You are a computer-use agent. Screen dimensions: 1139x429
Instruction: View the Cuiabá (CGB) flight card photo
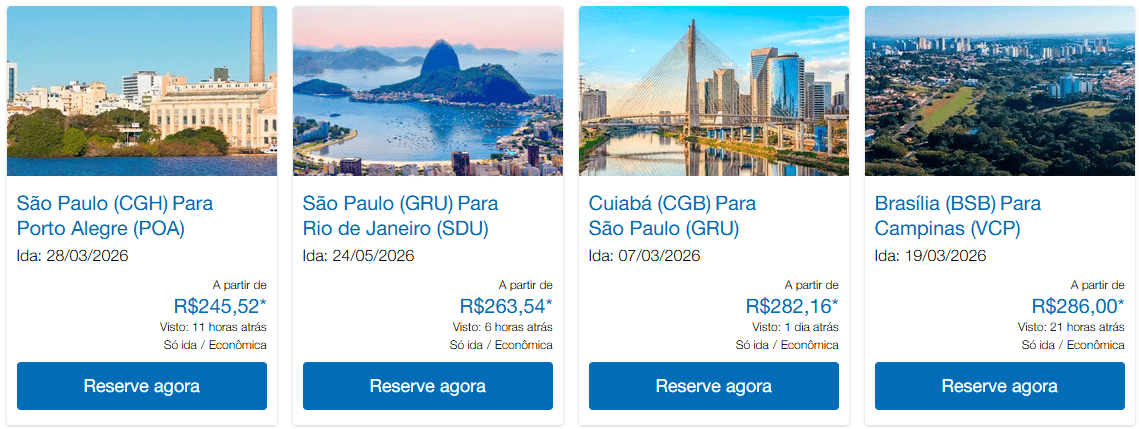[x=714, y=91]
